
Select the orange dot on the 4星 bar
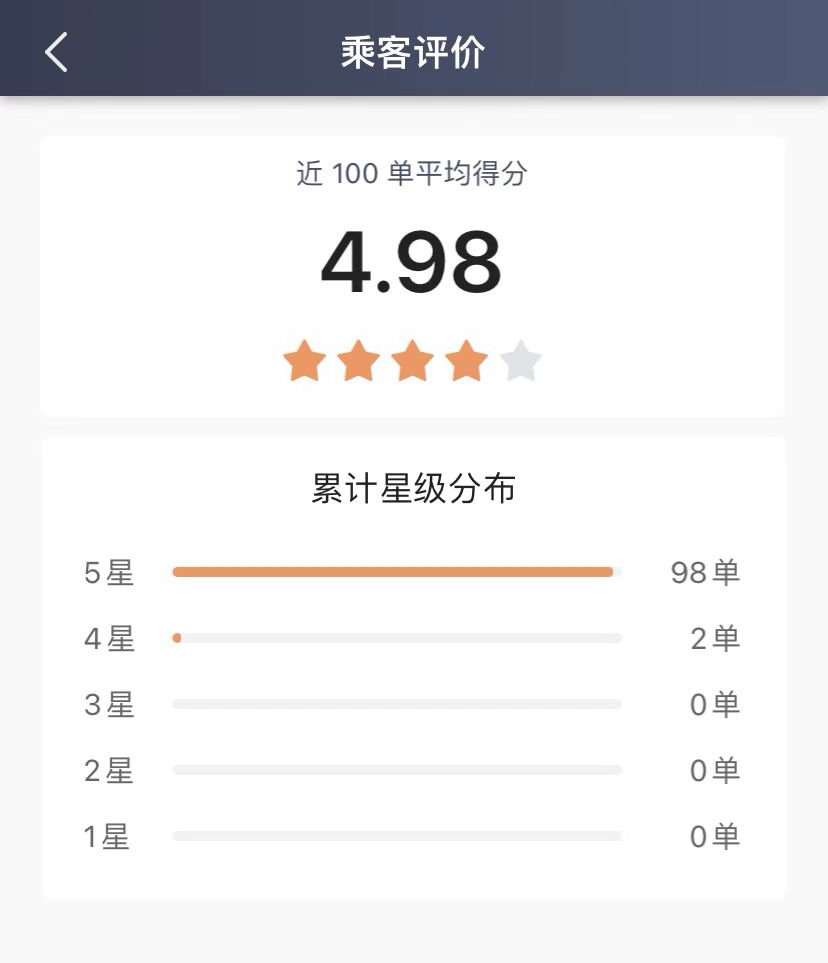pos(177,637)
